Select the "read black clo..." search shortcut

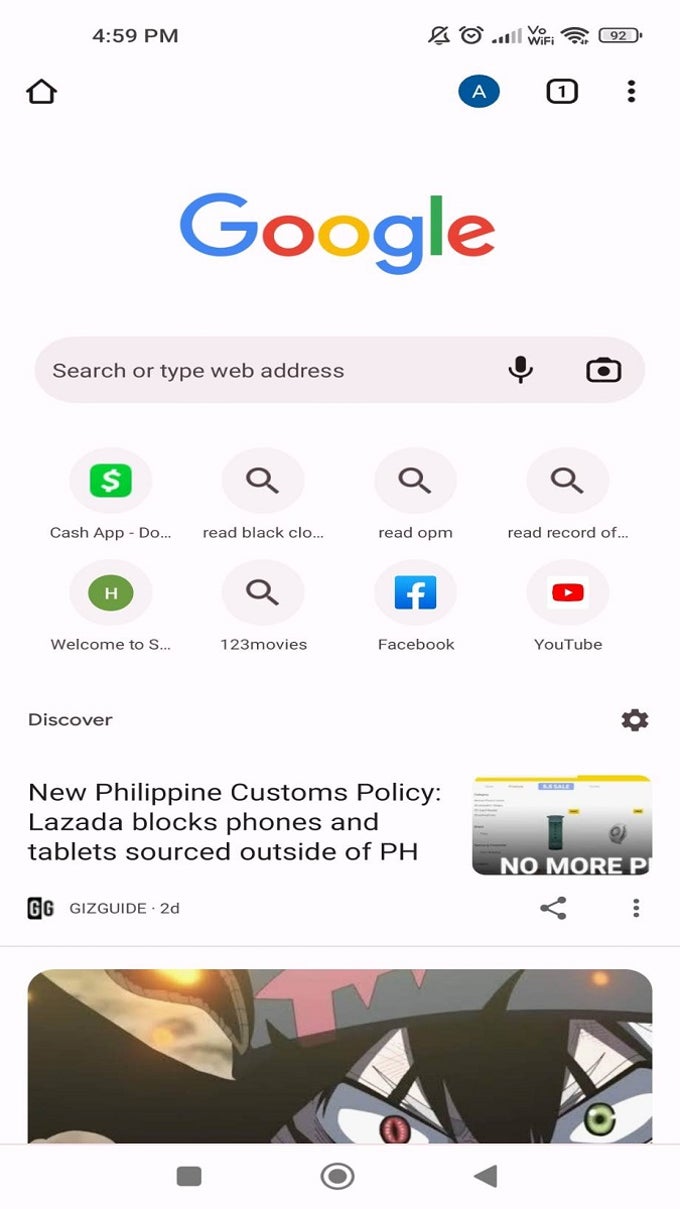point(263,481)
